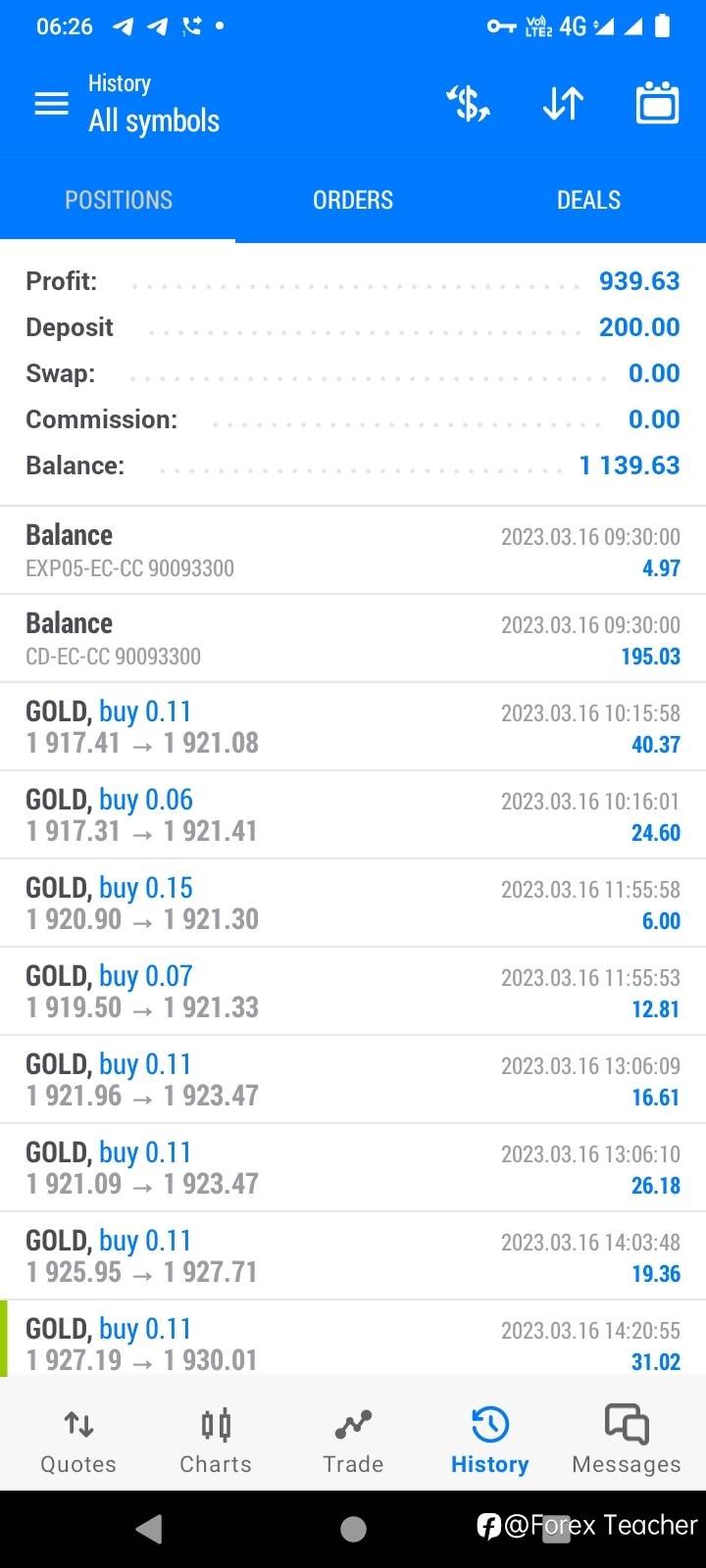Open the calendar date range picker
The height and width of the screenshot is (1568, 706).
[657, 103]
